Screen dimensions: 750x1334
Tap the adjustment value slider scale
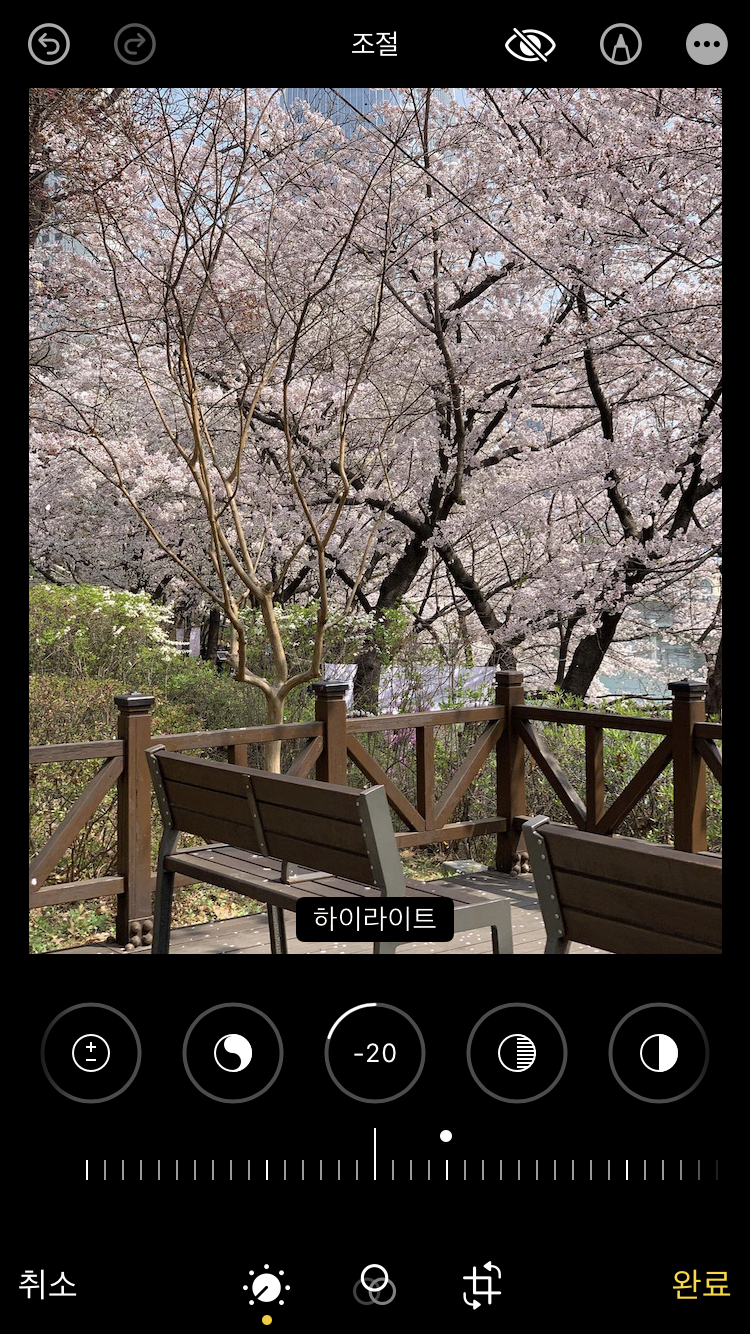(400, 1168)
